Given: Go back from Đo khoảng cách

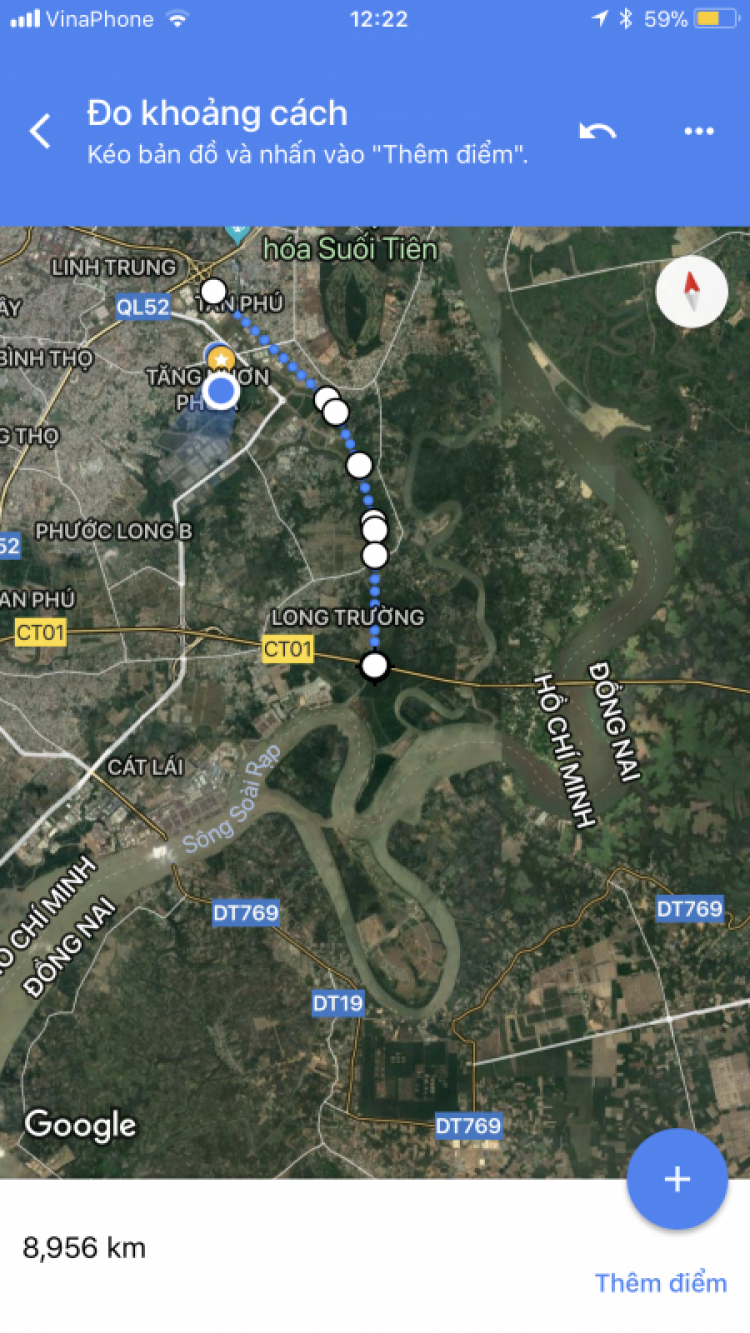Looking at the screenshot, I should point(40,131).
